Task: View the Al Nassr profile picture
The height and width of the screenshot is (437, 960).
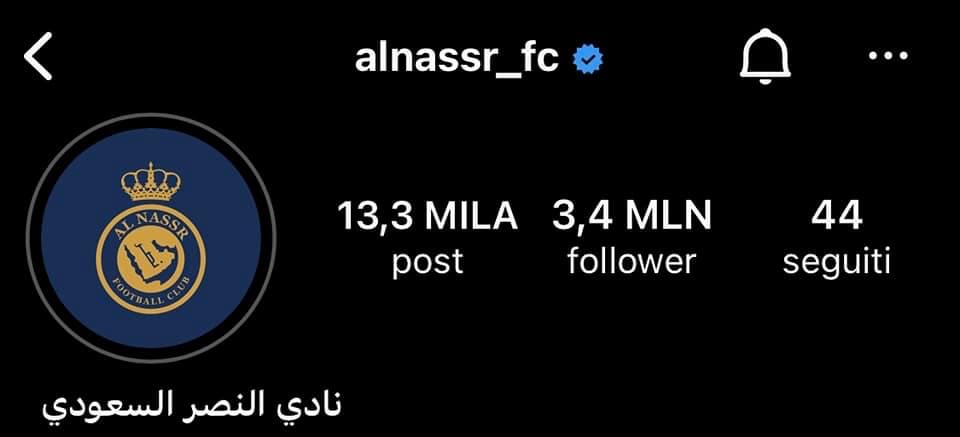Action: click(150, 238)
